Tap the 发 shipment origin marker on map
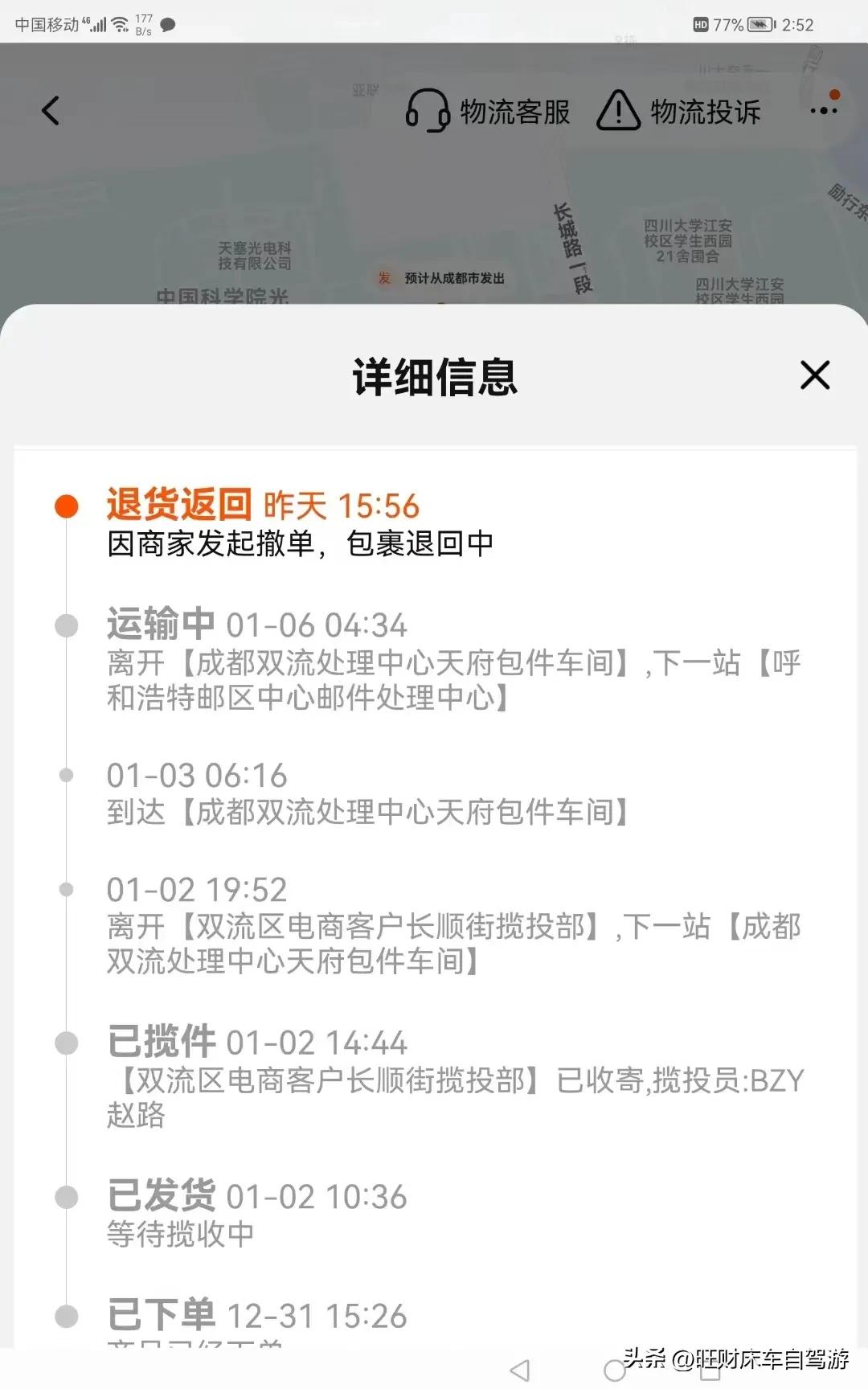 (x=385, y=277)
